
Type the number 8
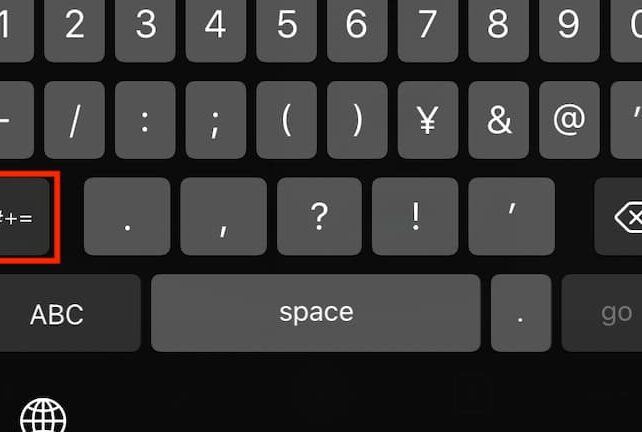[498, 27]
